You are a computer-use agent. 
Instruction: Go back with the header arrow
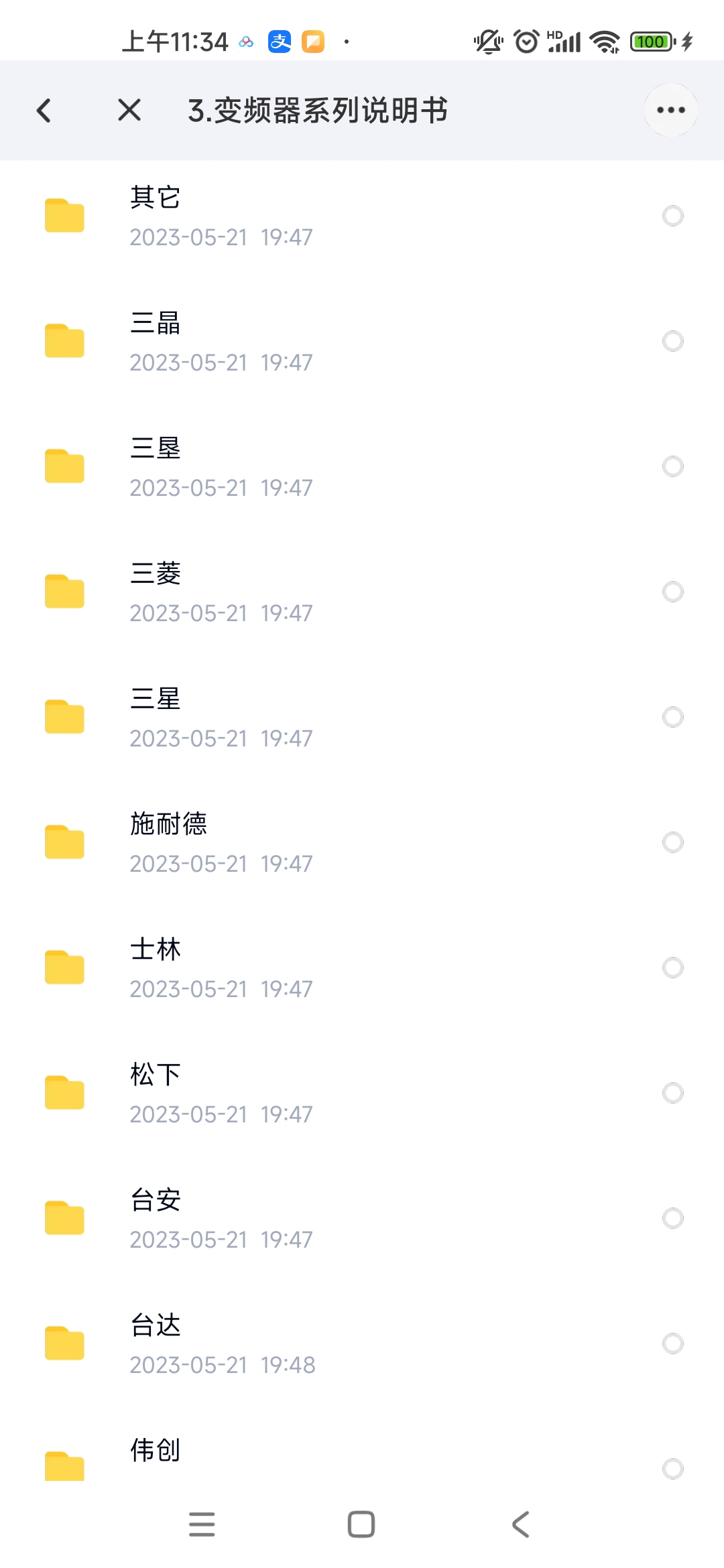(44, 111)
